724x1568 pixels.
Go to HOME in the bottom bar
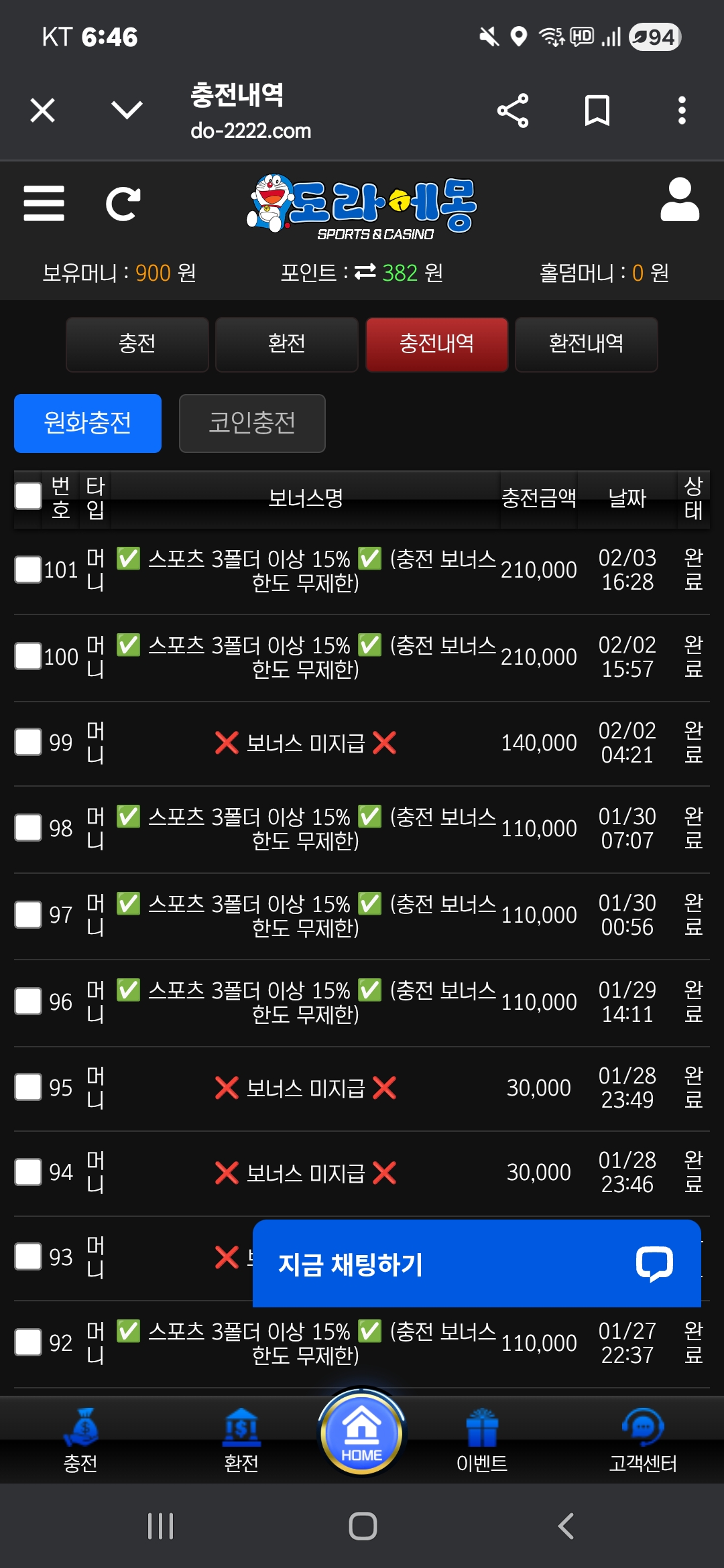362,1433
